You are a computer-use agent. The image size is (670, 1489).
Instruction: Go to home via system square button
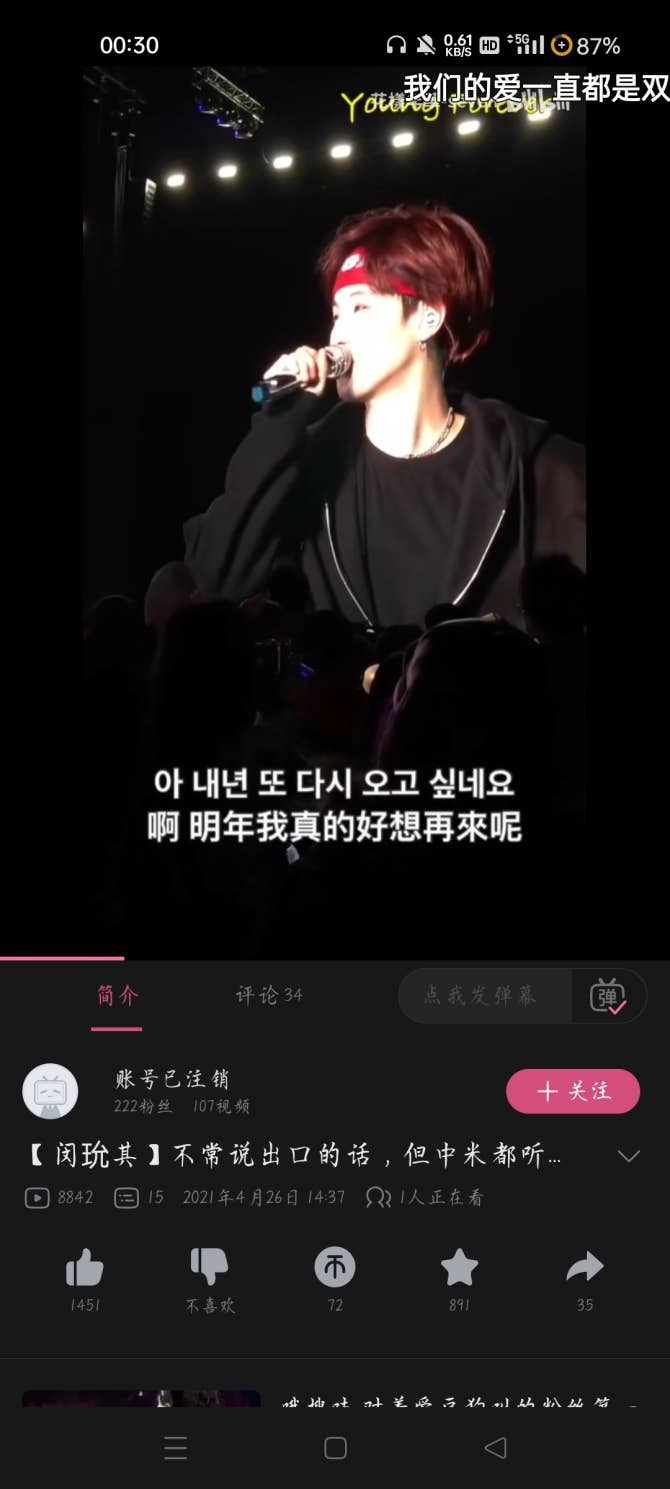point(336,1447)
